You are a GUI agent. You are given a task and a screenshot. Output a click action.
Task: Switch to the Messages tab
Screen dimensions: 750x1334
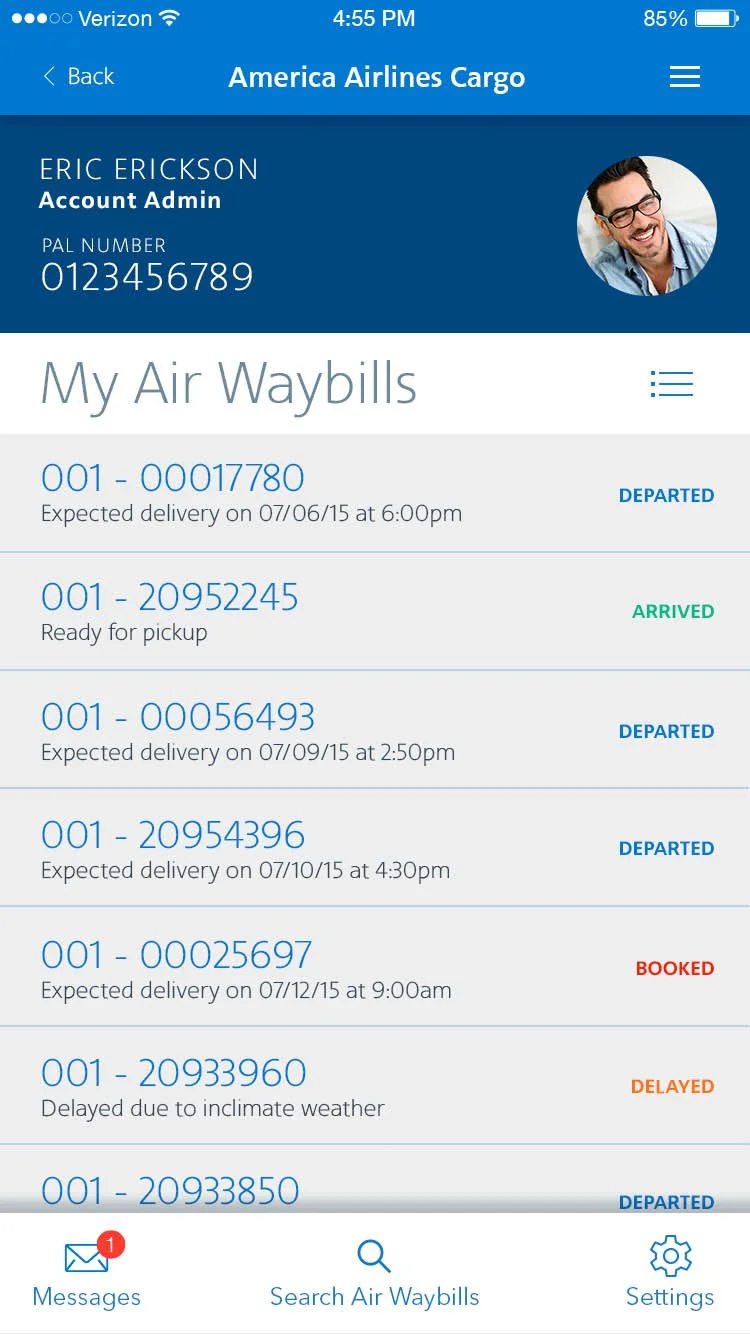click(x=87, y=1272)
